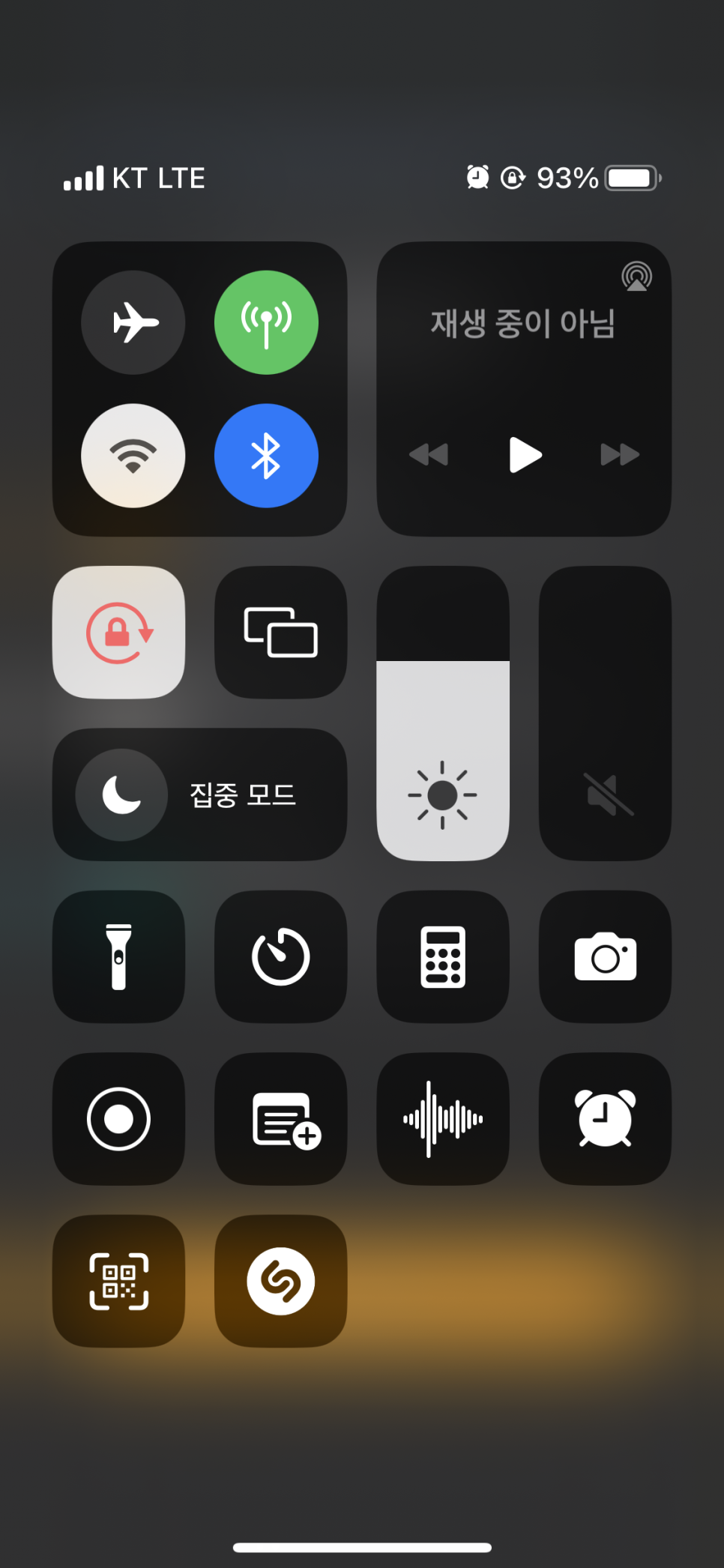Start media playback with the play button
This screenshot has height=1568, width=724.
525,454
